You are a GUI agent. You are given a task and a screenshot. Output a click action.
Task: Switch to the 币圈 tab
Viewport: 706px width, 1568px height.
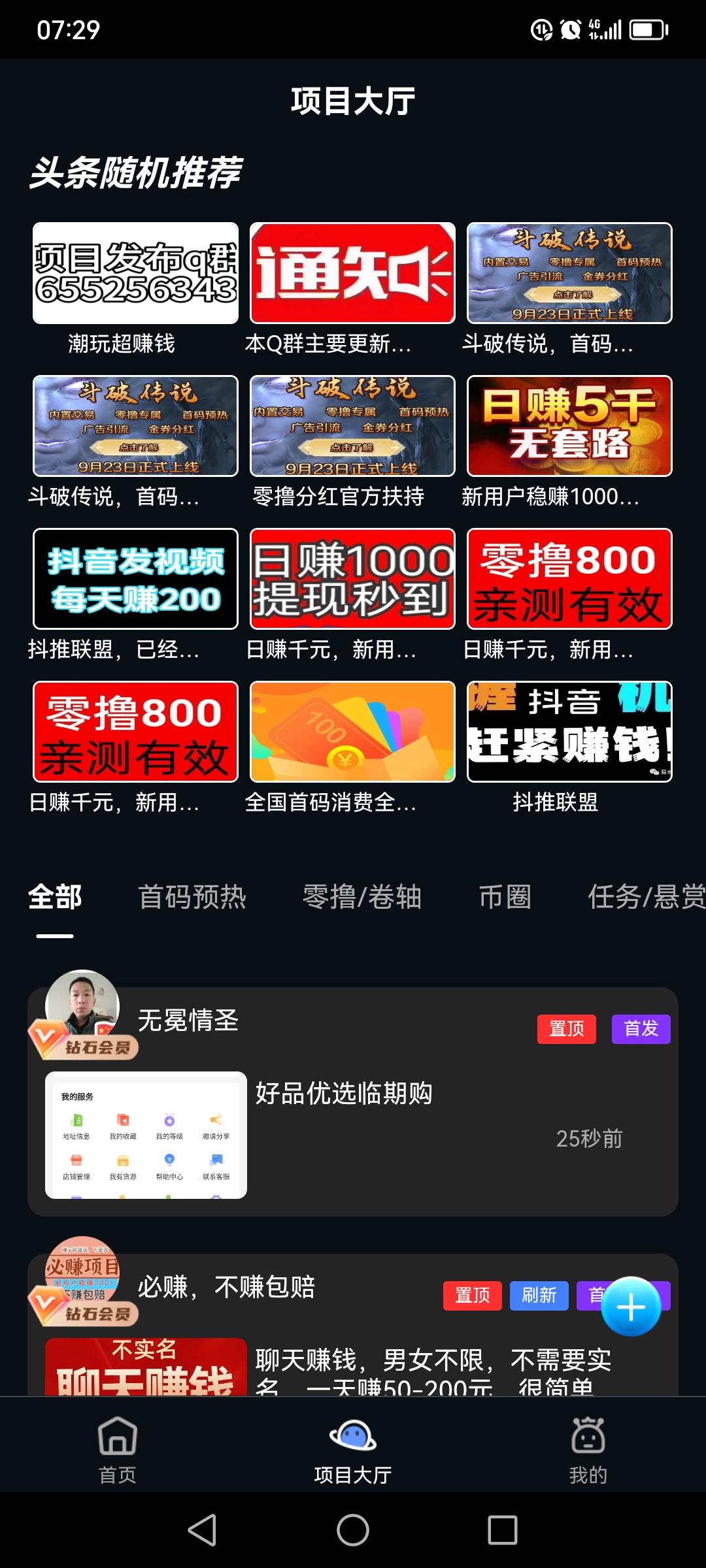pyautogui.click(x=505, y=897)
